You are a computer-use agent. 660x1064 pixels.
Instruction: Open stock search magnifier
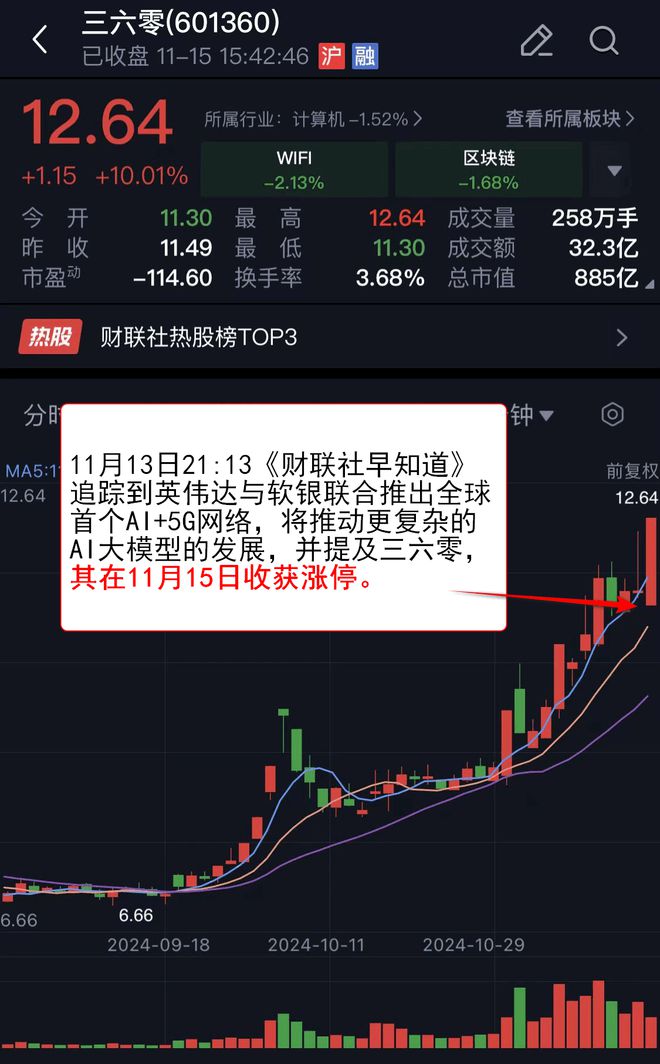click(x=604, y=40)
